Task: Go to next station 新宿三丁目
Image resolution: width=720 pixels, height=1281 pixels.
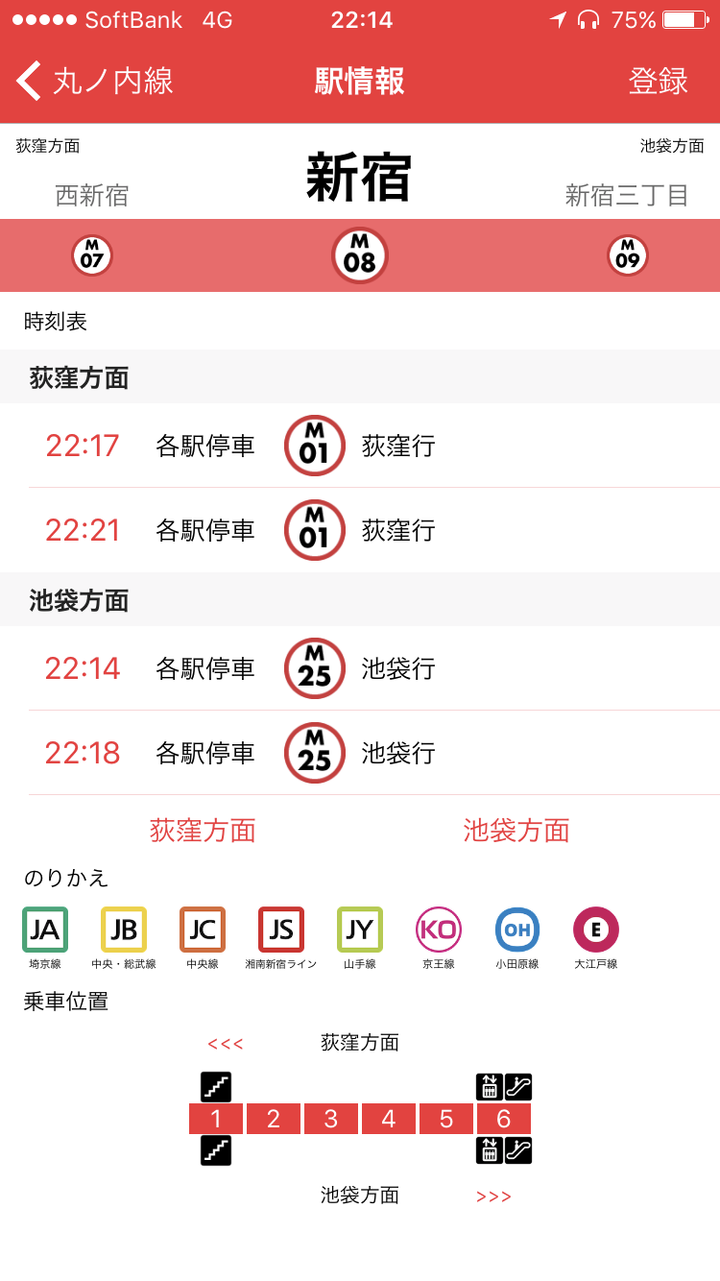Action: 627,195
